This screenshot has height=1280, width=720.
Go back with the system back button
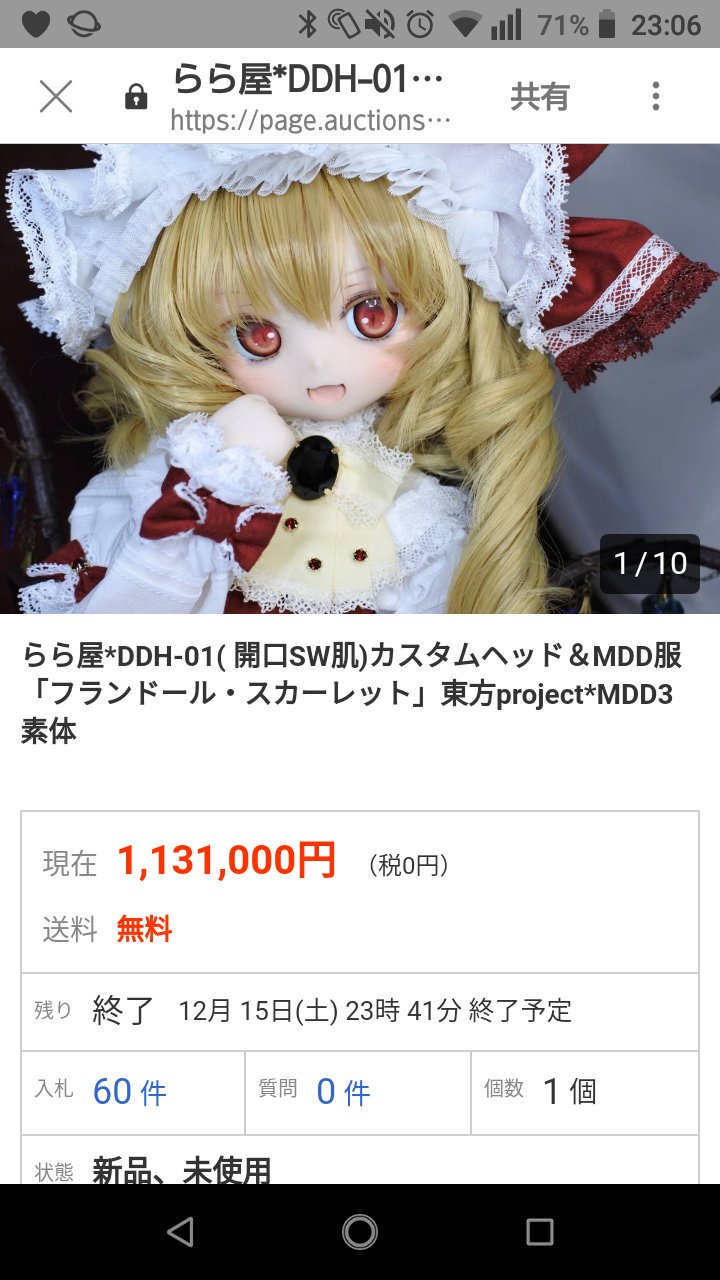[180, 1232]
